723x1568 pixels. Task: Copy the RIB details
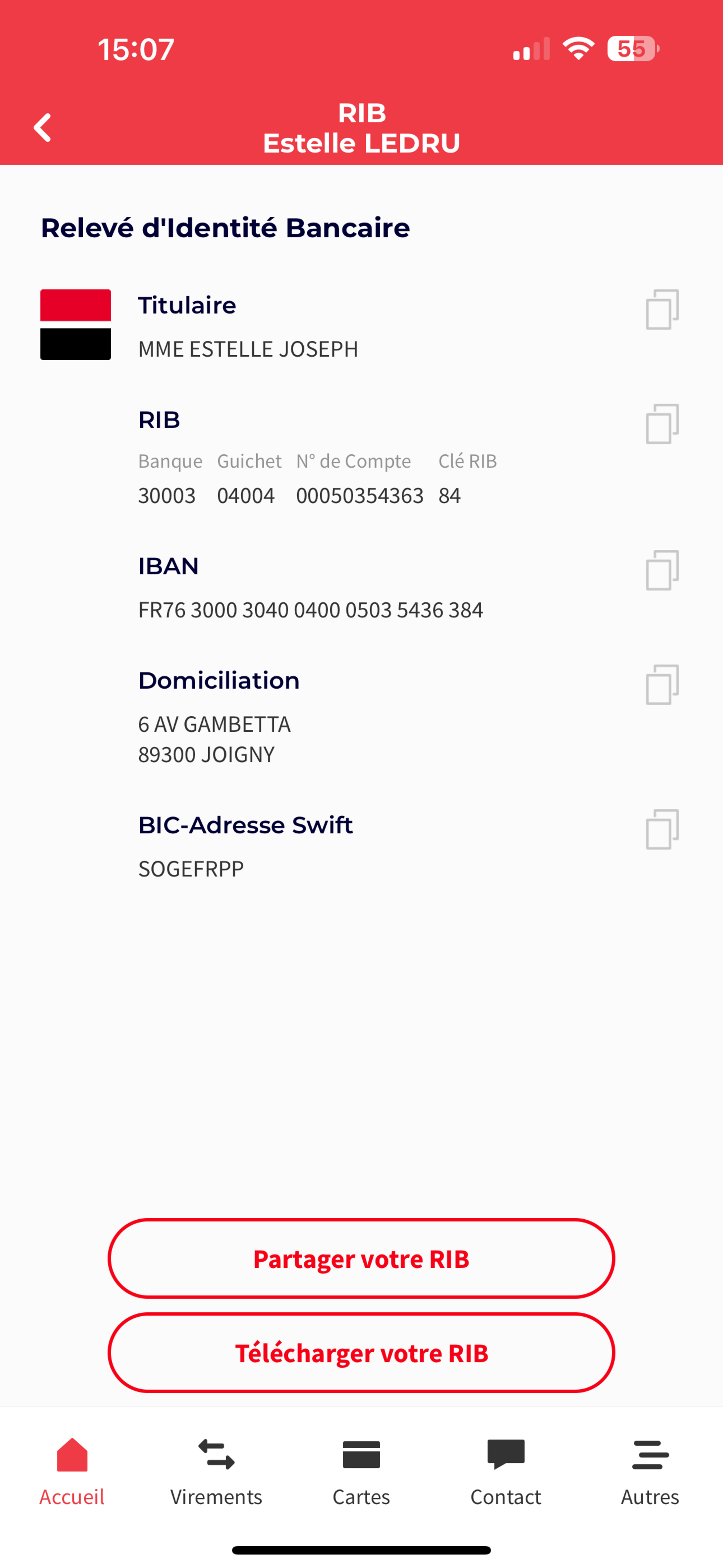(662, 424)
